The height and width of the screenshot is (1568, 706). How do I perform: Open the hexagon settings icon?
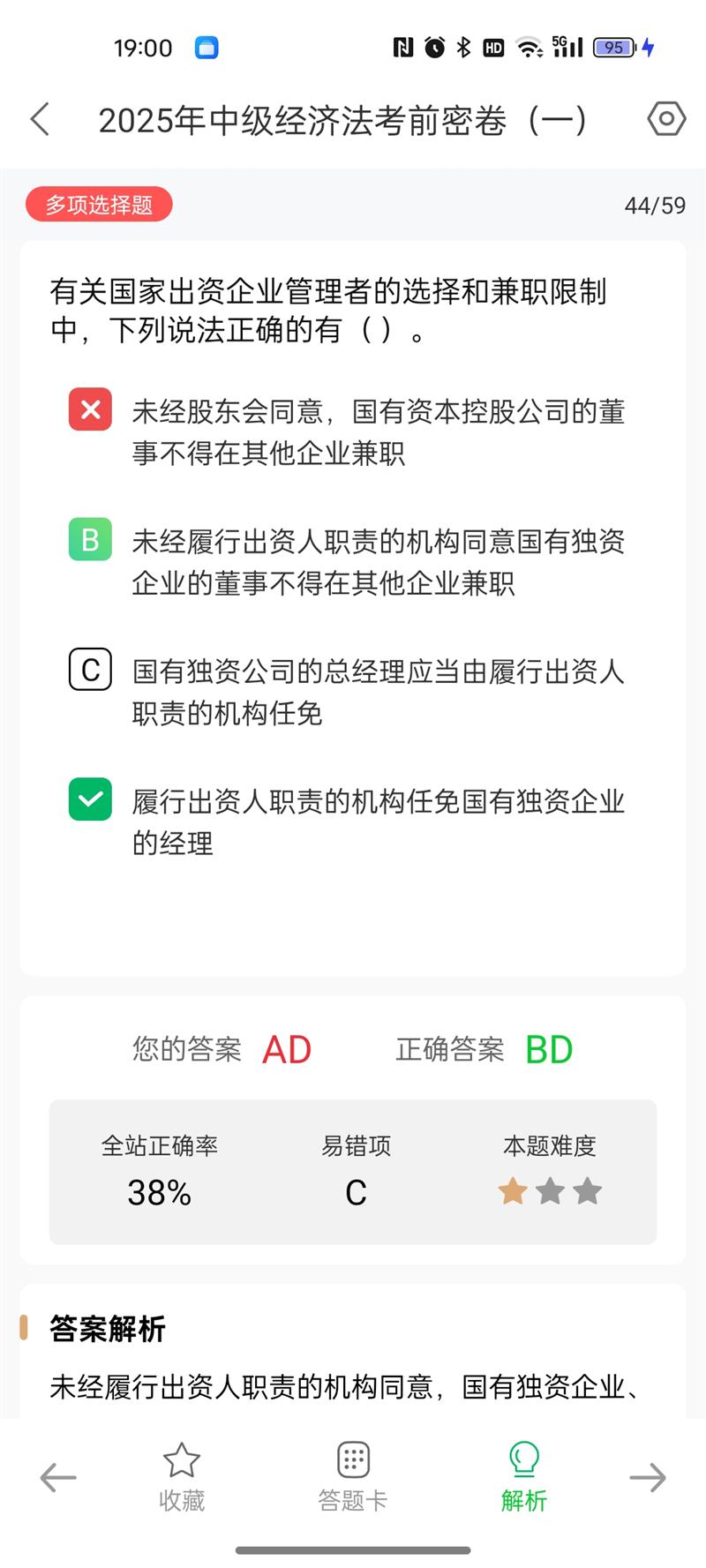[x=666, y=119]
